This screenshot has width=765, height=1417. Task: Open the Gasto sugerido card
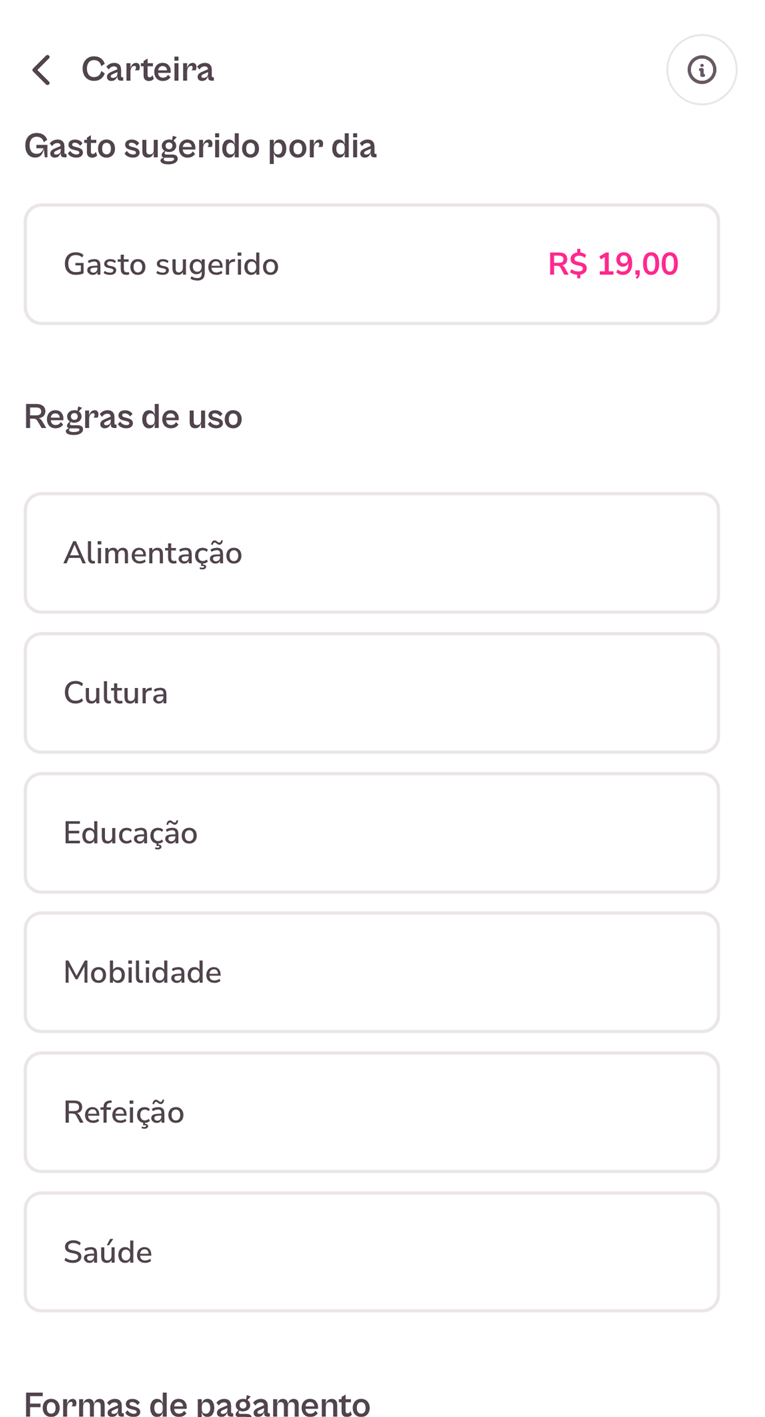click(371, 264)
